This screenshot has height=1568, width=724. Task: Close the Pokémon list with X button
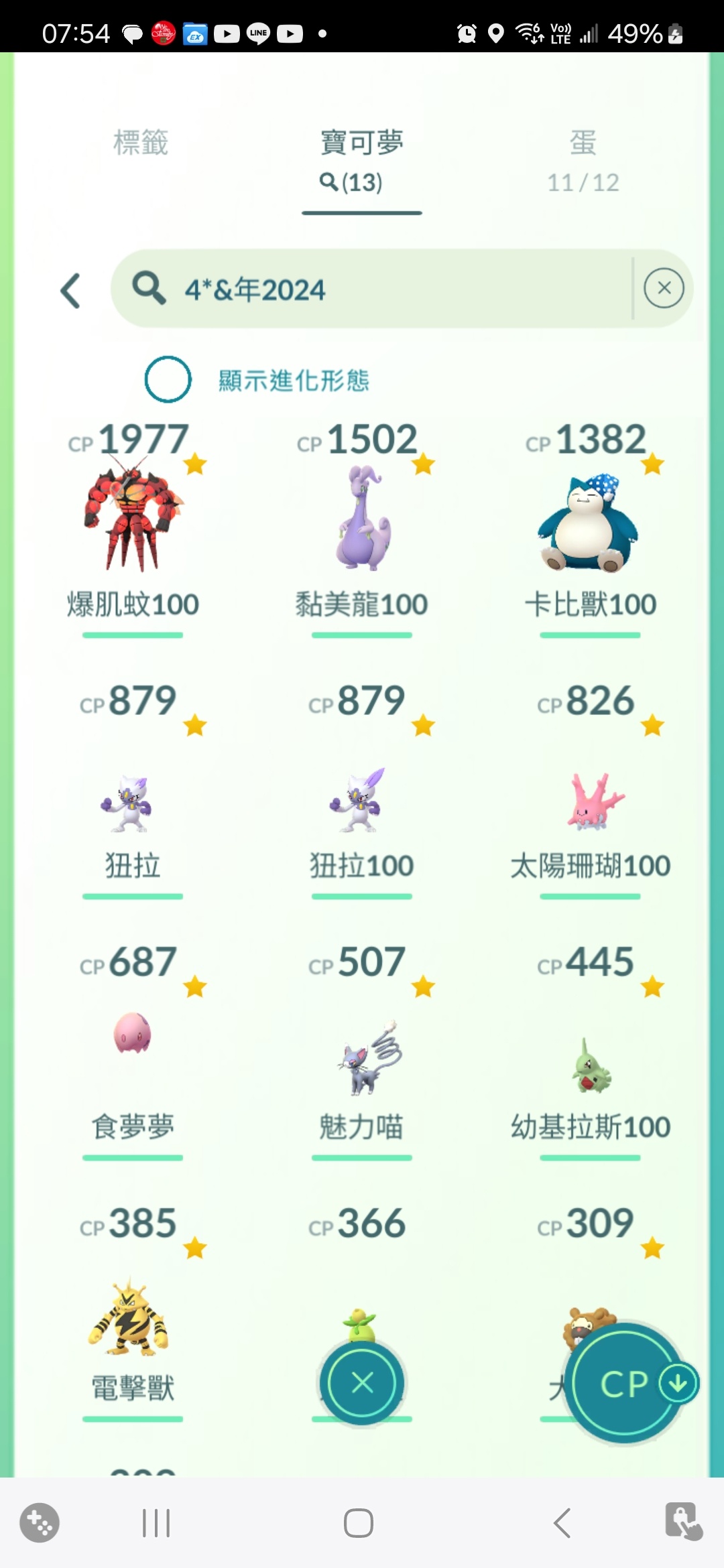tap(362, 1382)
